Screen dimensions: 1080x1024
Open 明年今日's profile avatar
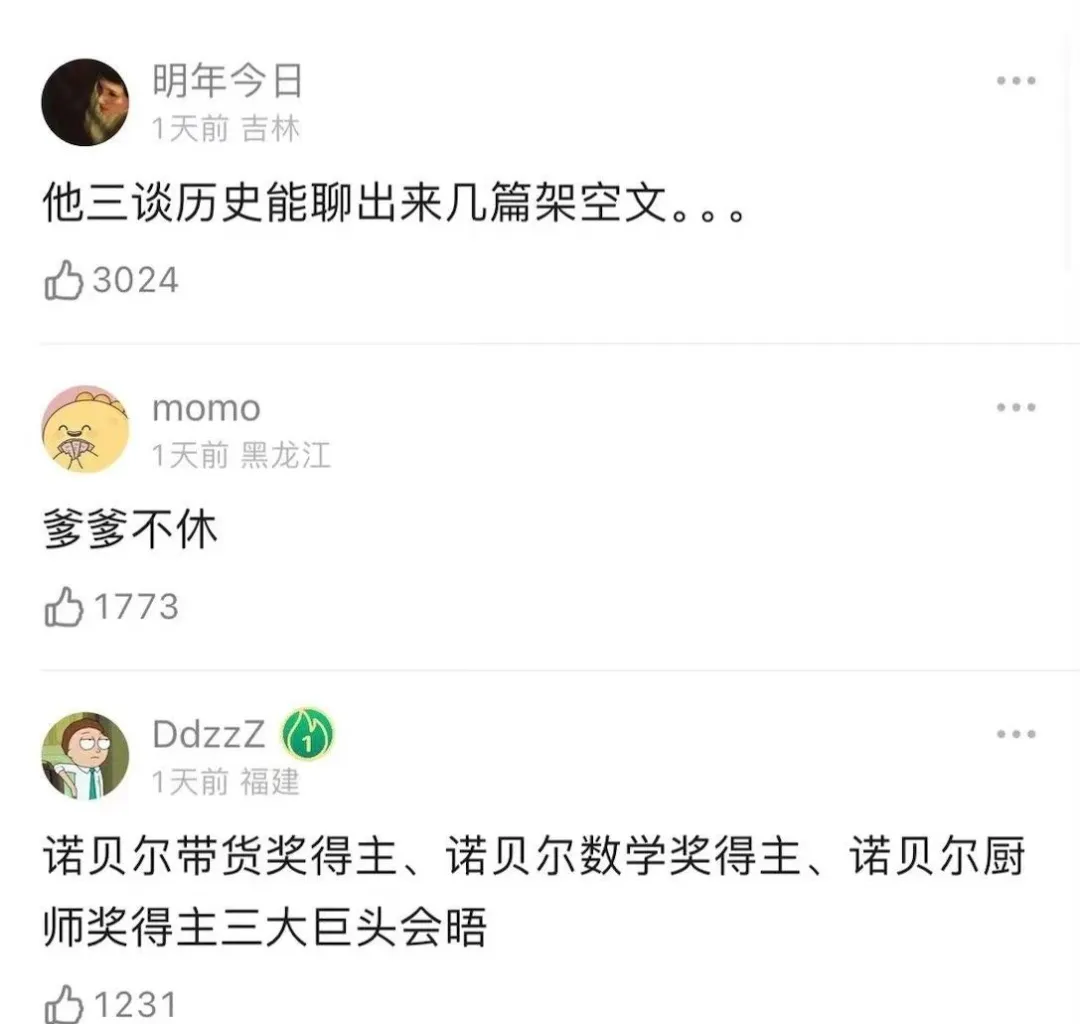85,102
